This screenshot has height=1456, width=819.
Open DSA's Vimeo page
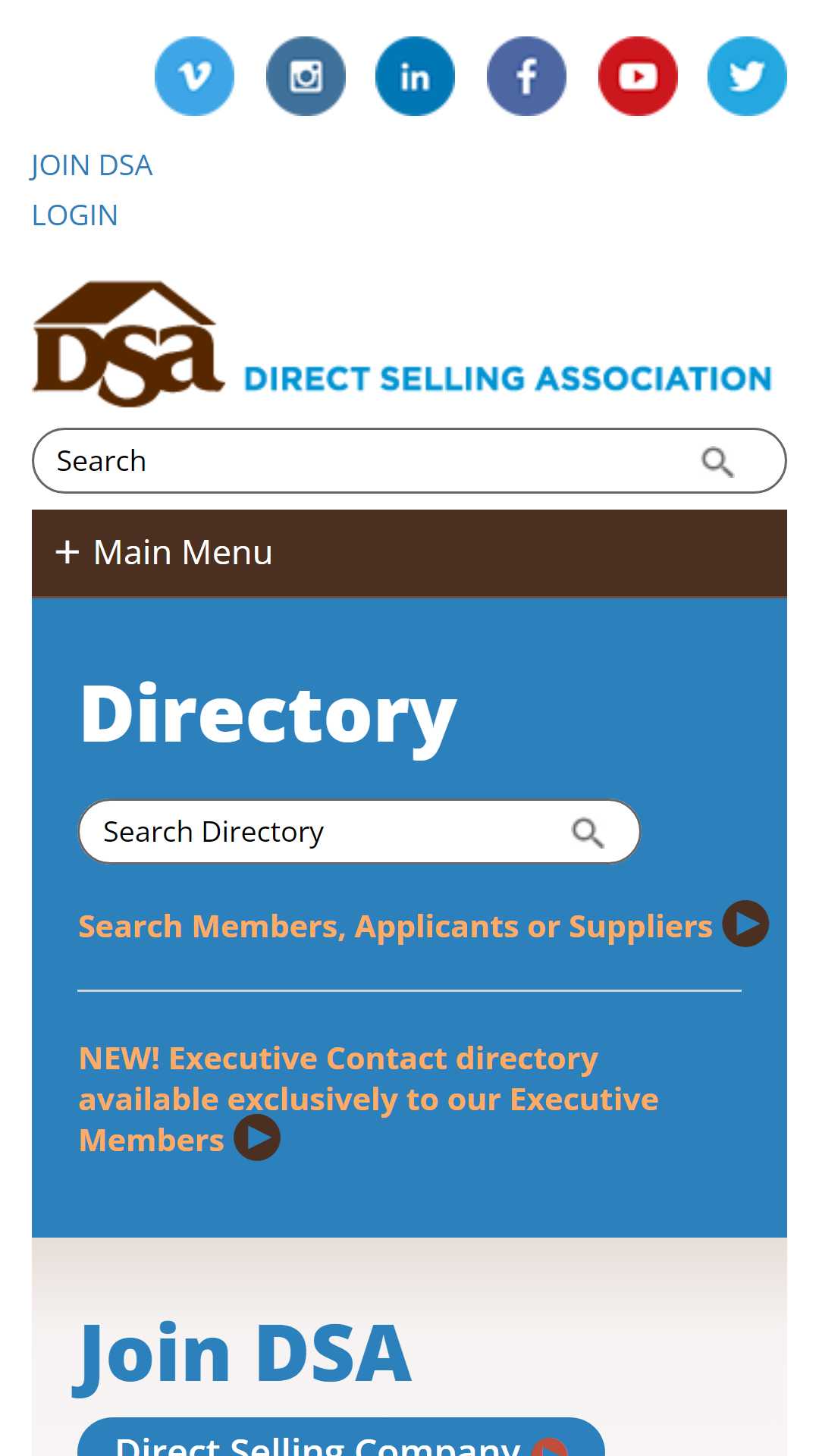point(194,76)
